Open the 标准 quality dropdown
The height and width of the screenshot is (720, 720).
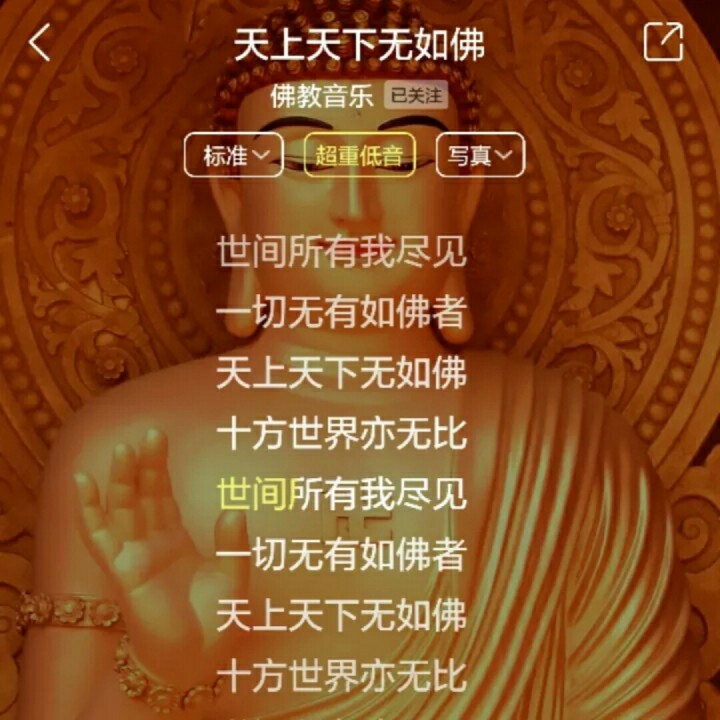click(x=234, y=155)
